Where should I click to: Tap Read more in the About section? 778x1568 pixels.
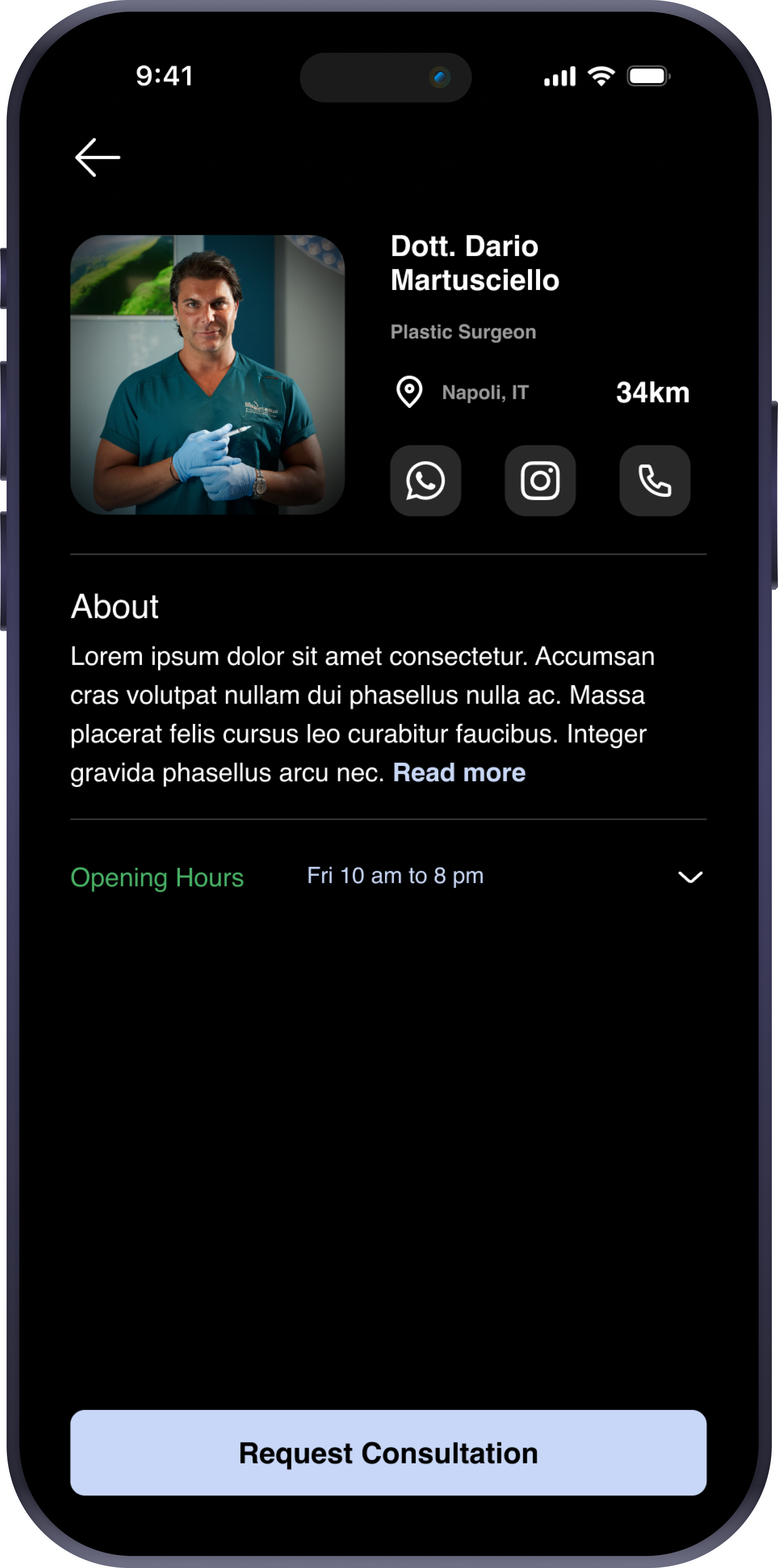tap(459, 773)
